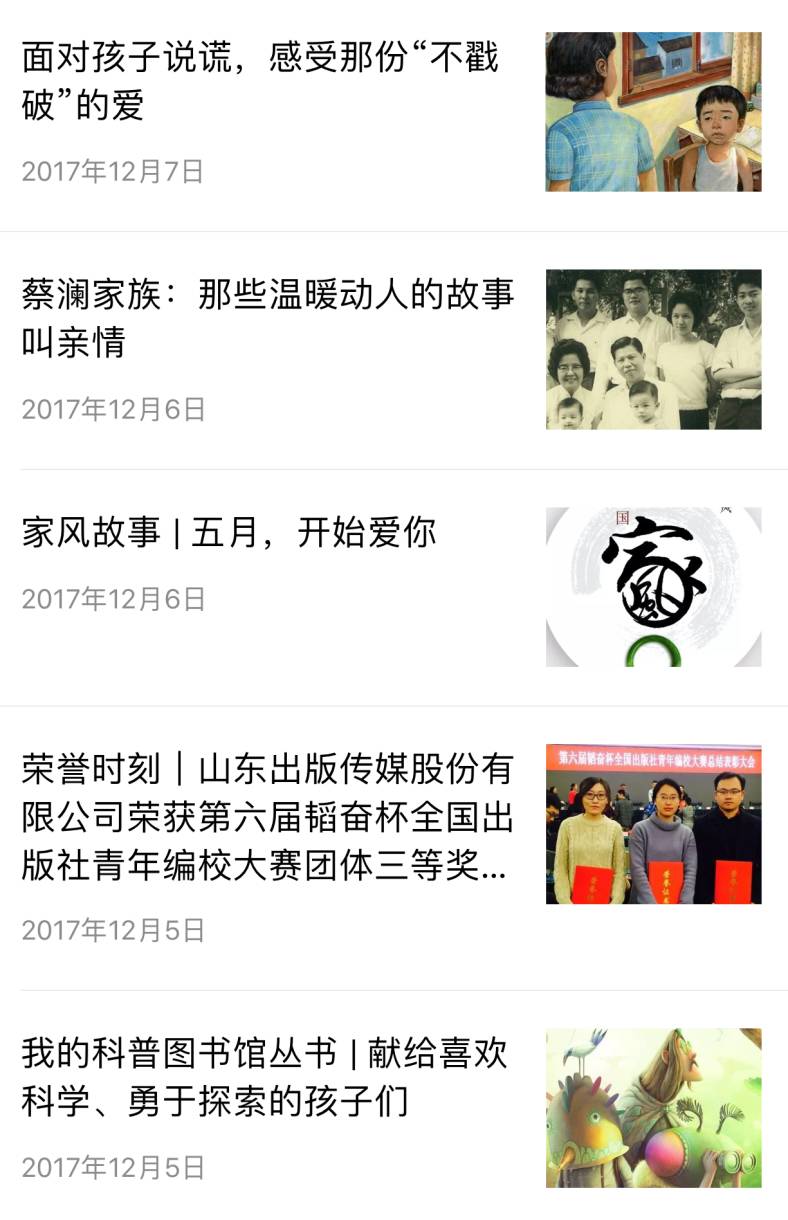Open 荣誉时刻 山东出版传媒 article

point(268,817)
